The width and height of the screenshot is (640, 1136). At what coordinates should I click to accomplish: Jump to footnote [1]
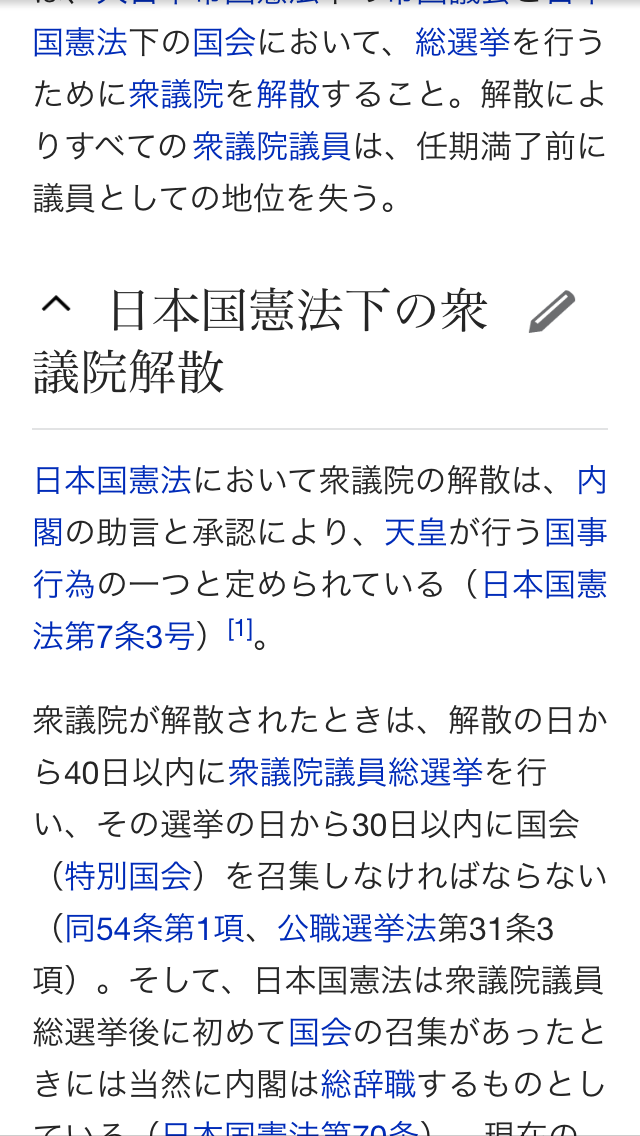(x=239, y=630)
